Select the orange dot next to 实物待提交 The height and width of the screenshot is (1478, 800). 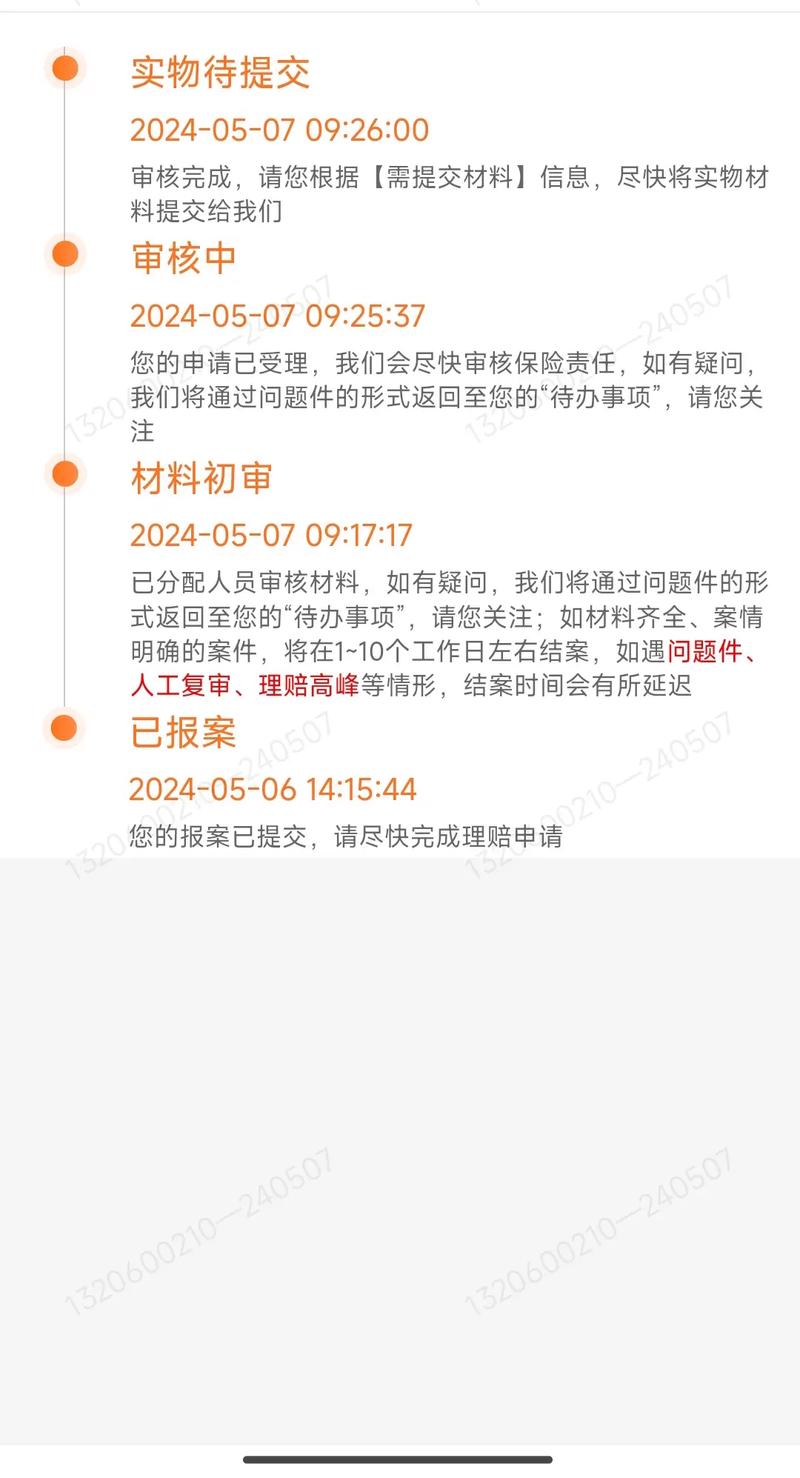tap(66, 70)
